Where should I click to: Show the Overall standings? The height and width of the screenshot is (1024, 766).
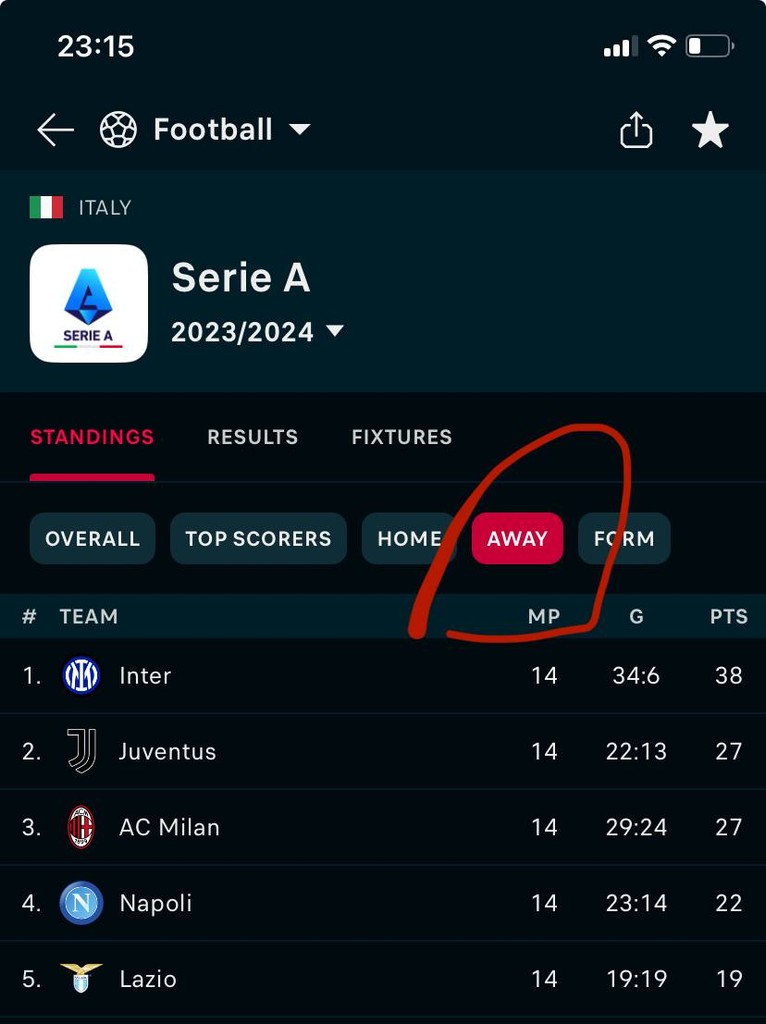[92, 538]
